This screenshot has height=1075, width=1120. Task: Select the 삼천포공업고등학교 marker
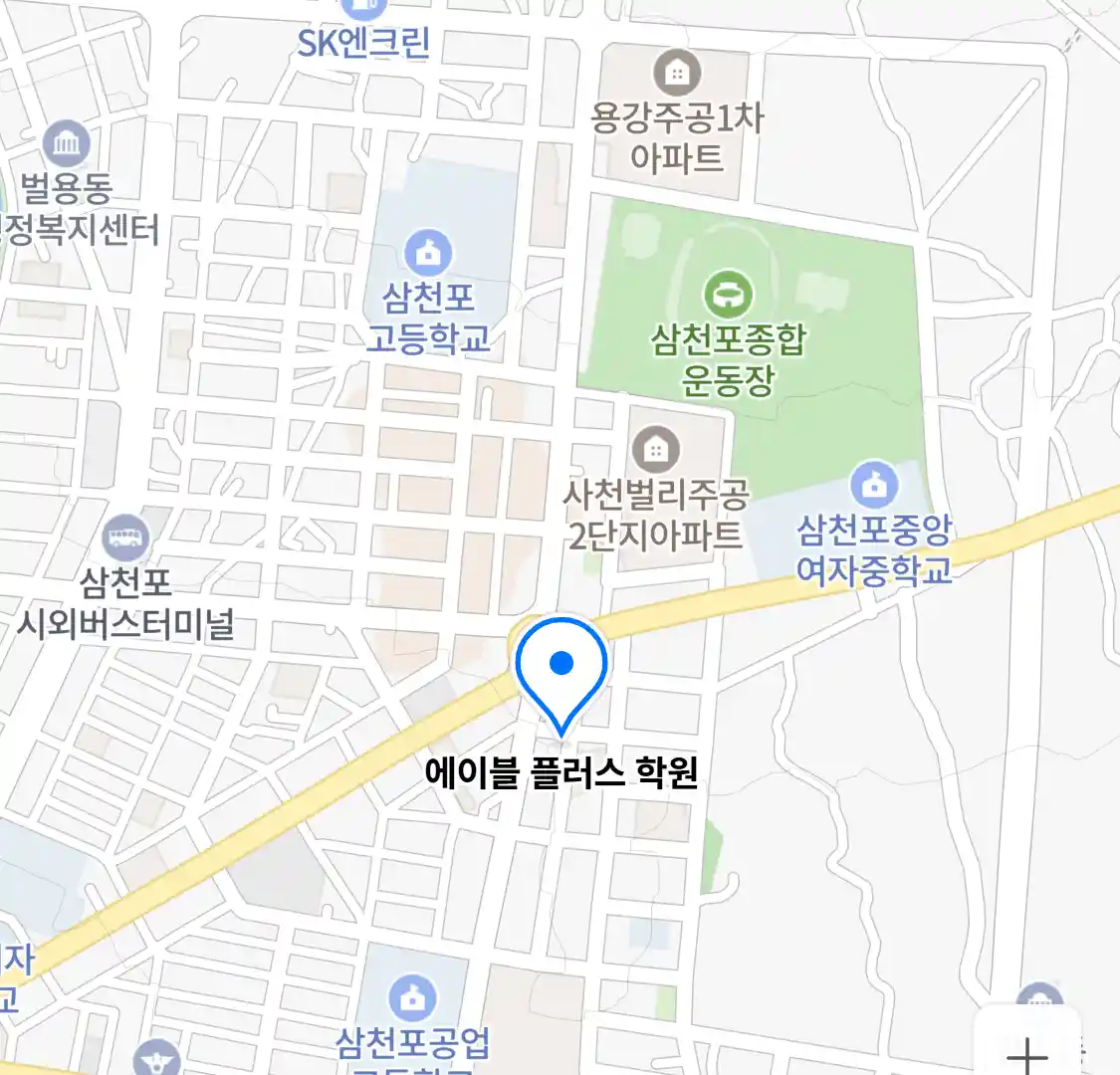tap(411, 996)
